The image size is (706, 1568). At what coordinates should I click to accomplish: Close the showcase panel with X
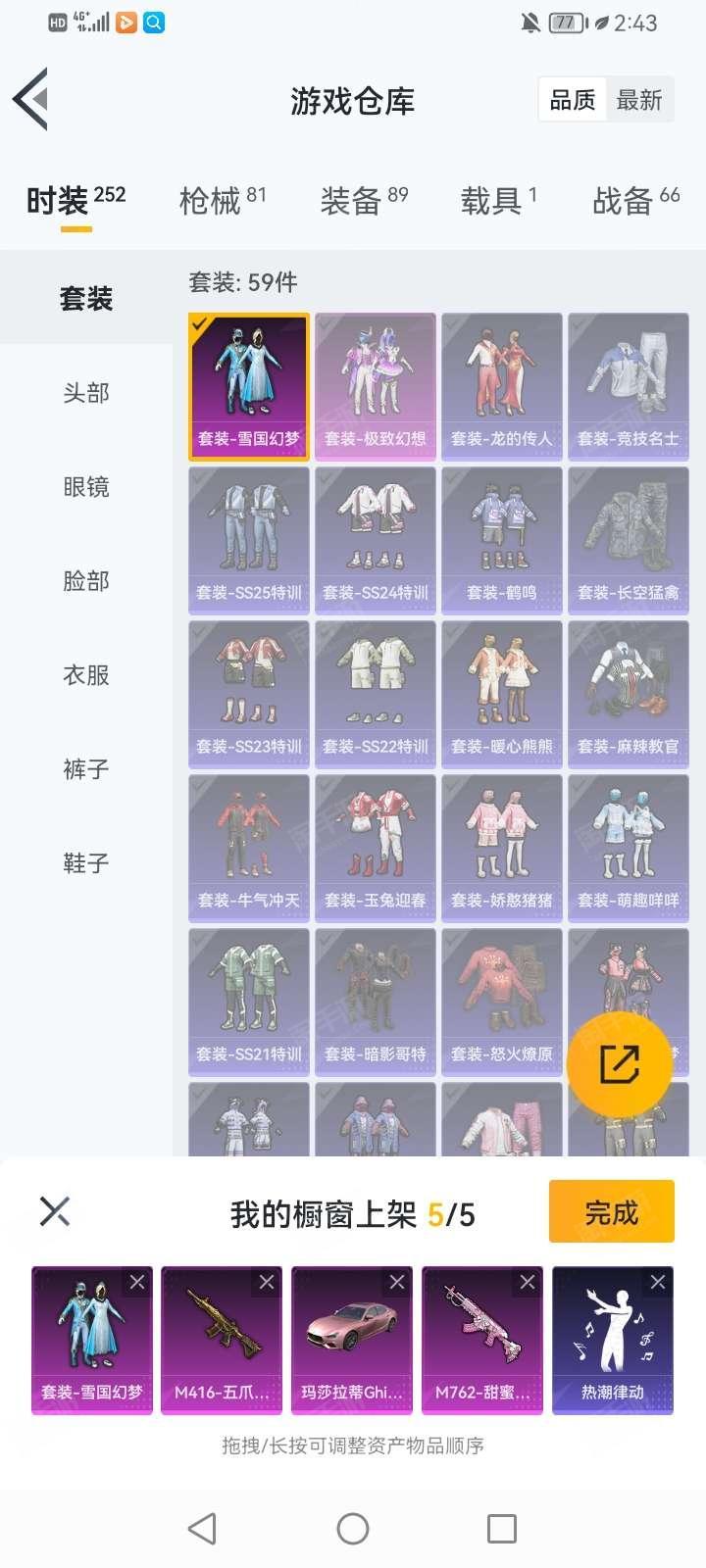tap(55, 1212)
